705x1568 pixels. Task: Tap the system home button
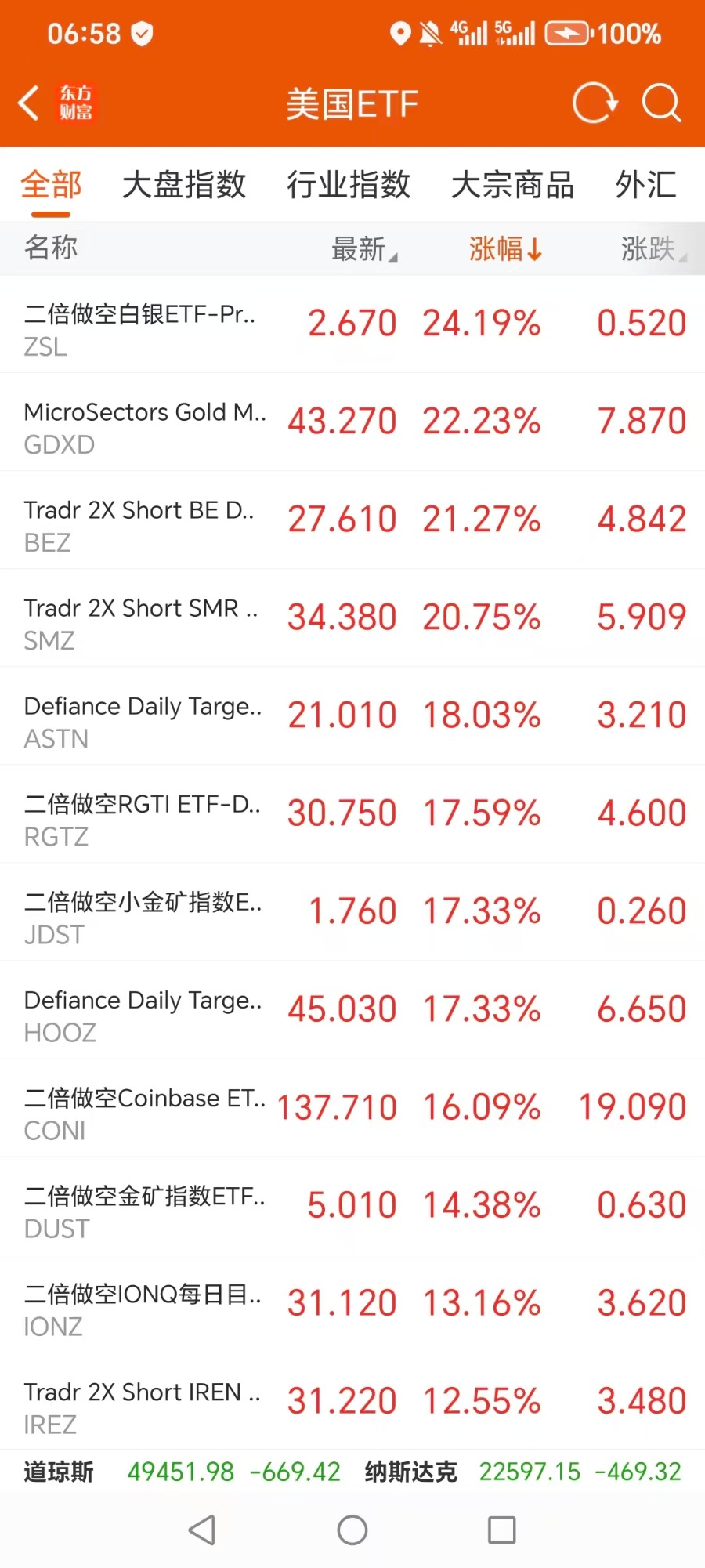(352, 1530)
